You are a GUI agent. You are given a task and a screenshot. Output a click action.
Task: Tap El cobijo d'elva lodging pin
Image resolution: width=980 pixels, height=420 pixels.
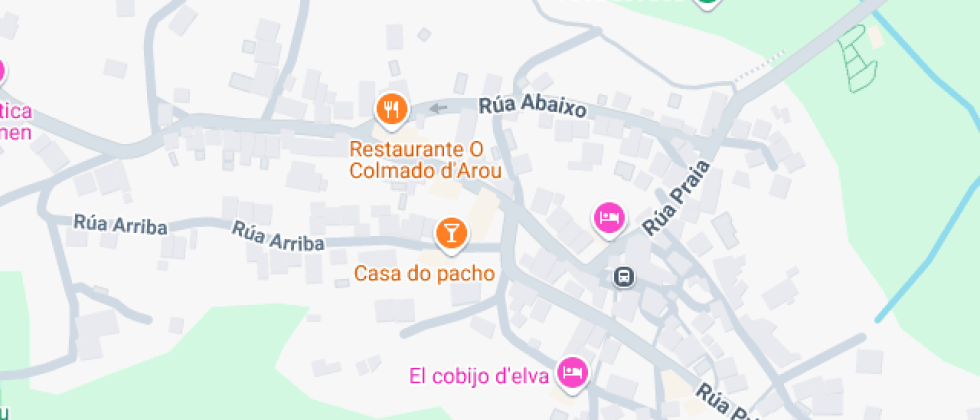[x=574, y=374]
